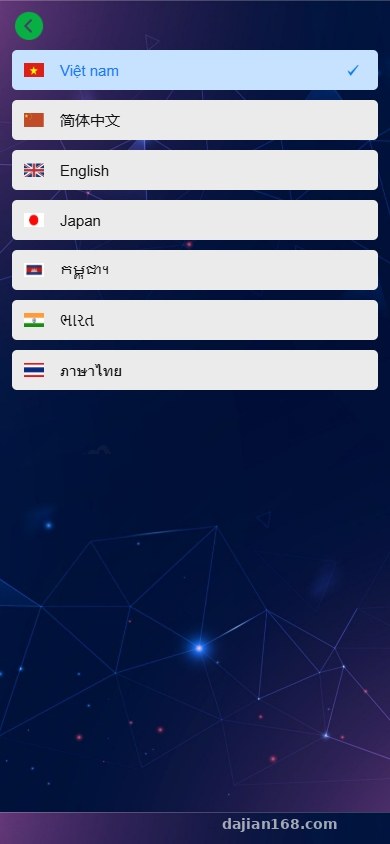Pick the Japan language option
The image size is (390, 844).
tap(195, 220)
